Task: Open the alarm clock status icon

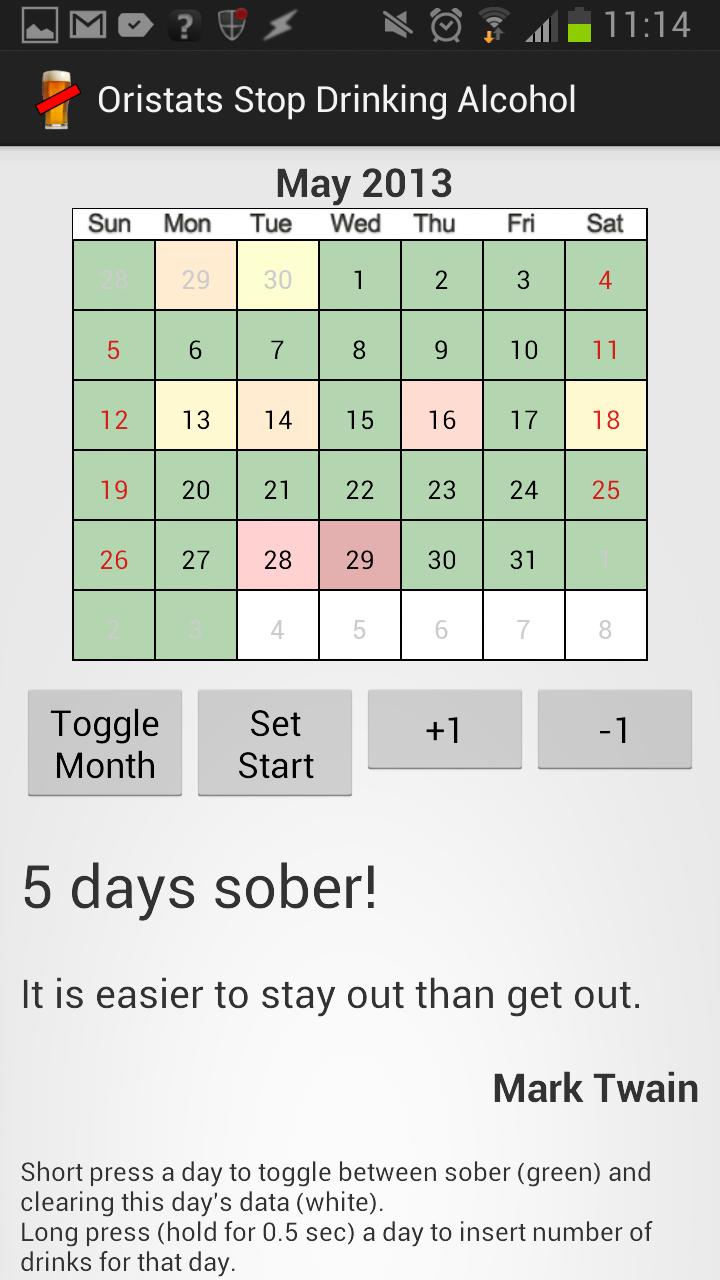Action: [446, 25]
